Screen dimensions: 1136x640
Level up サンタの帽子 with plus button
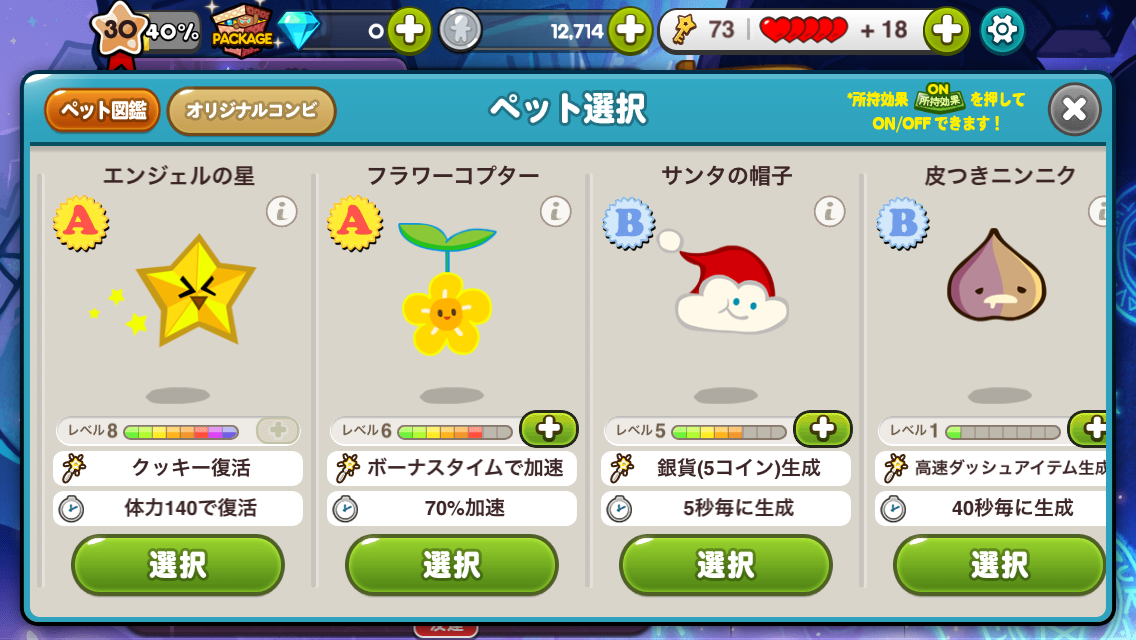[822, 429]
